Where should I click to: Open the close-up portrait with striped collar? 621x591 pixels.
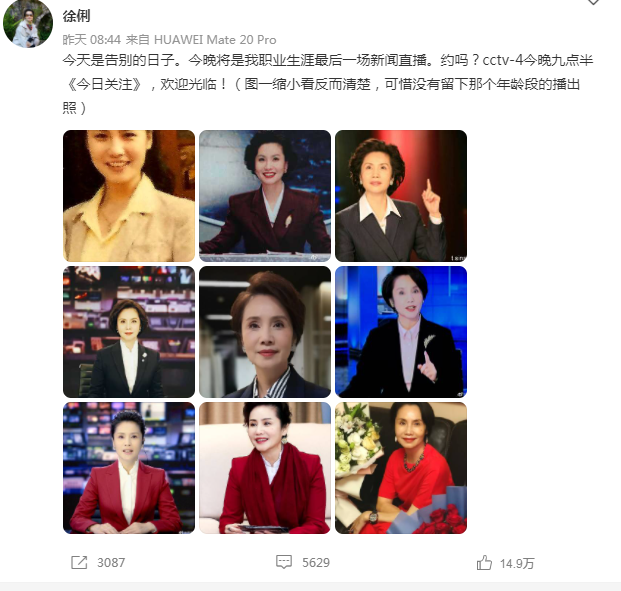tap(265, 332)
